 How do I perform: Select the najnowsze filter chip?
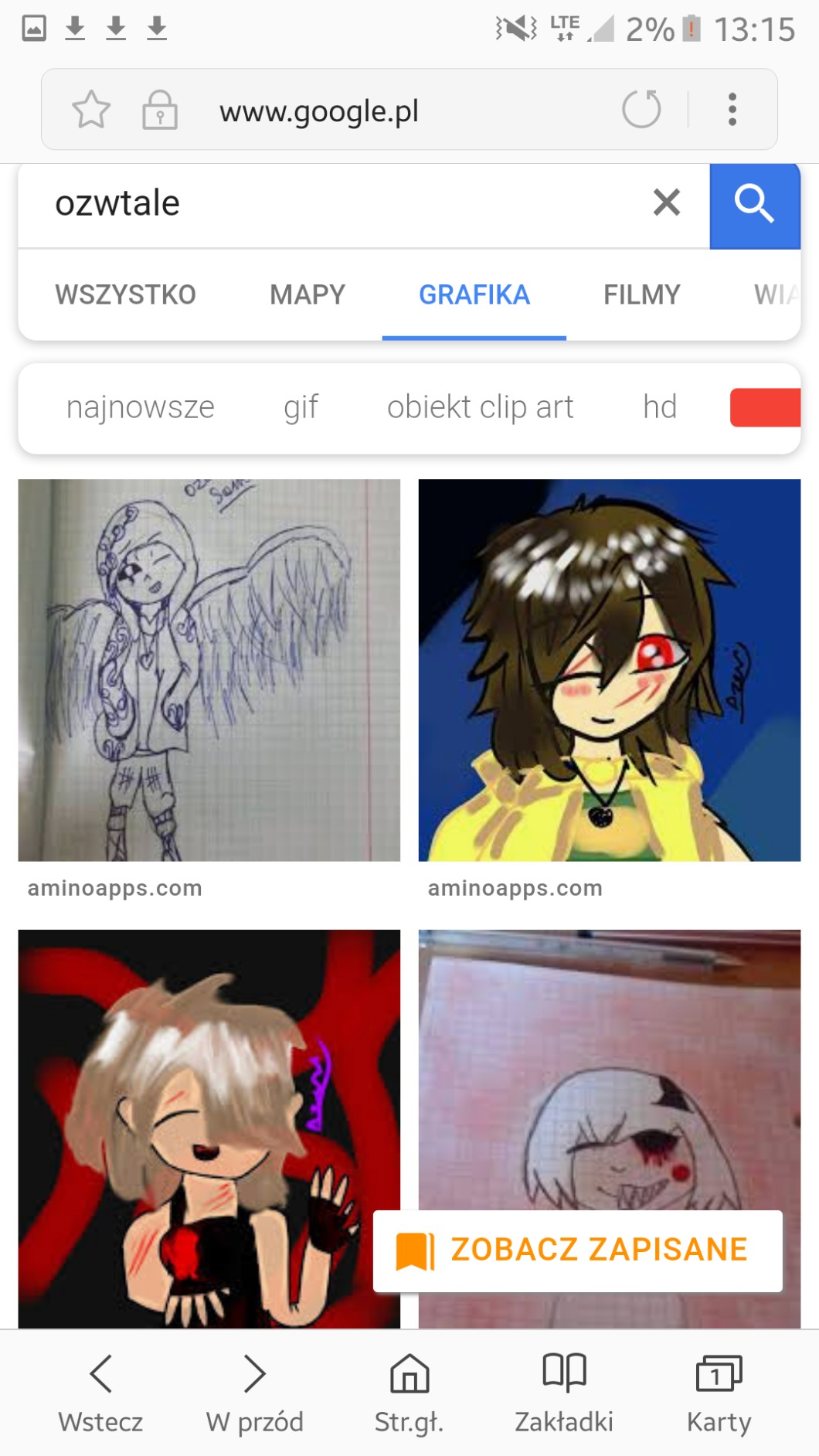tap(140, 407)
